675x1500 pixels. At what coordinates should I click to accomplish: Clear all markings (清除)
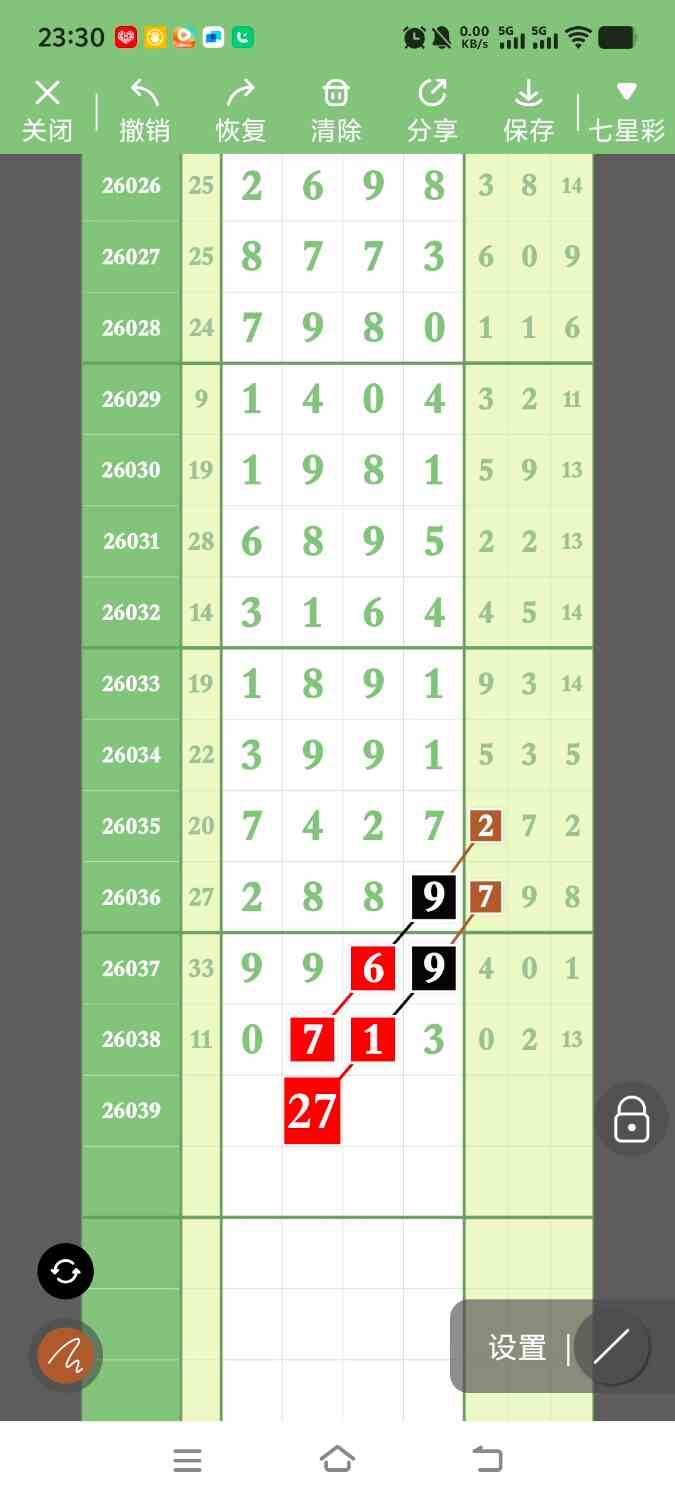[x=336, y=111]
